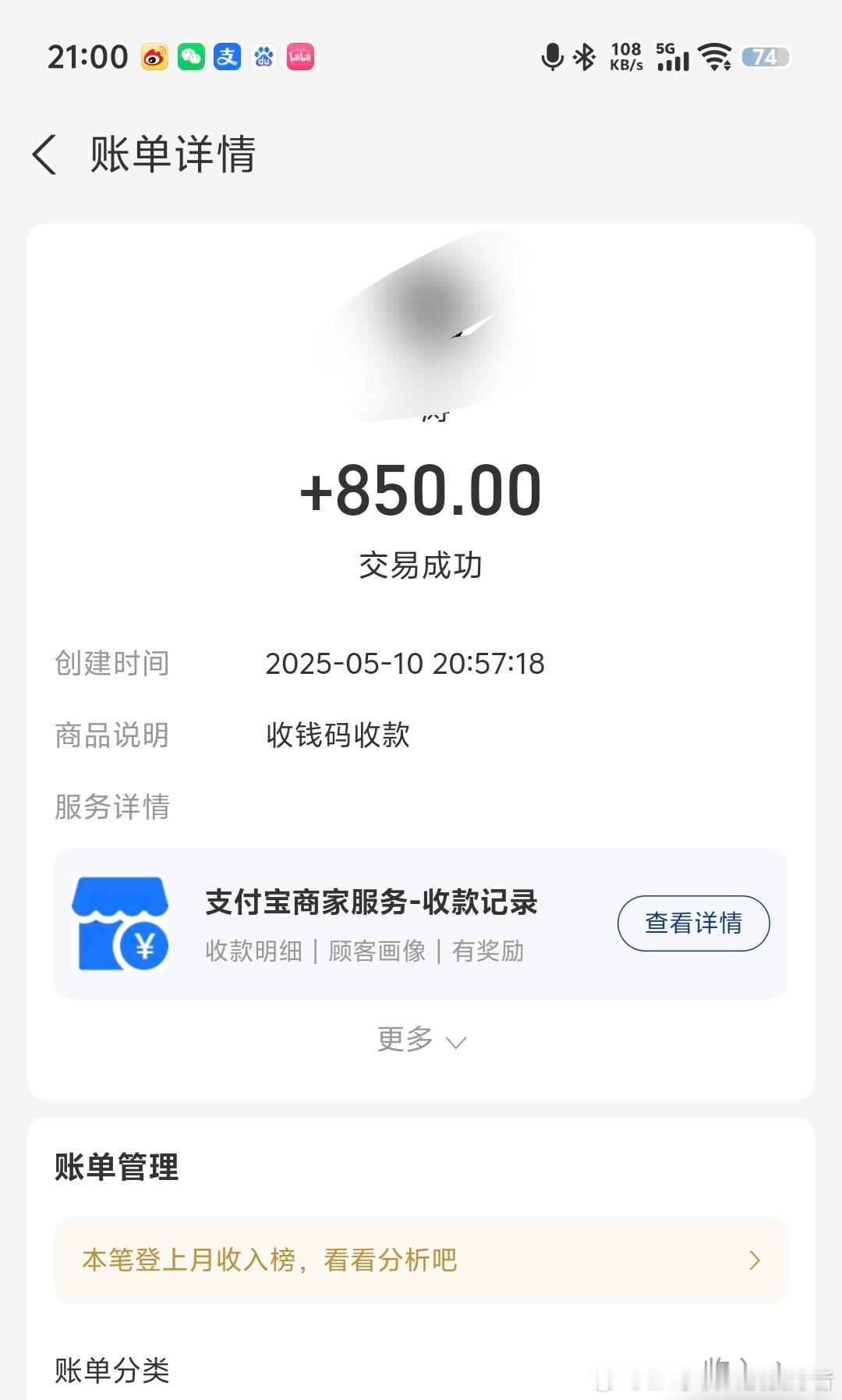Viewport: 842px width, 1400px height.
Task: Open the 支付宝商家服务-收款记录 card
Action: click(371, 923)
